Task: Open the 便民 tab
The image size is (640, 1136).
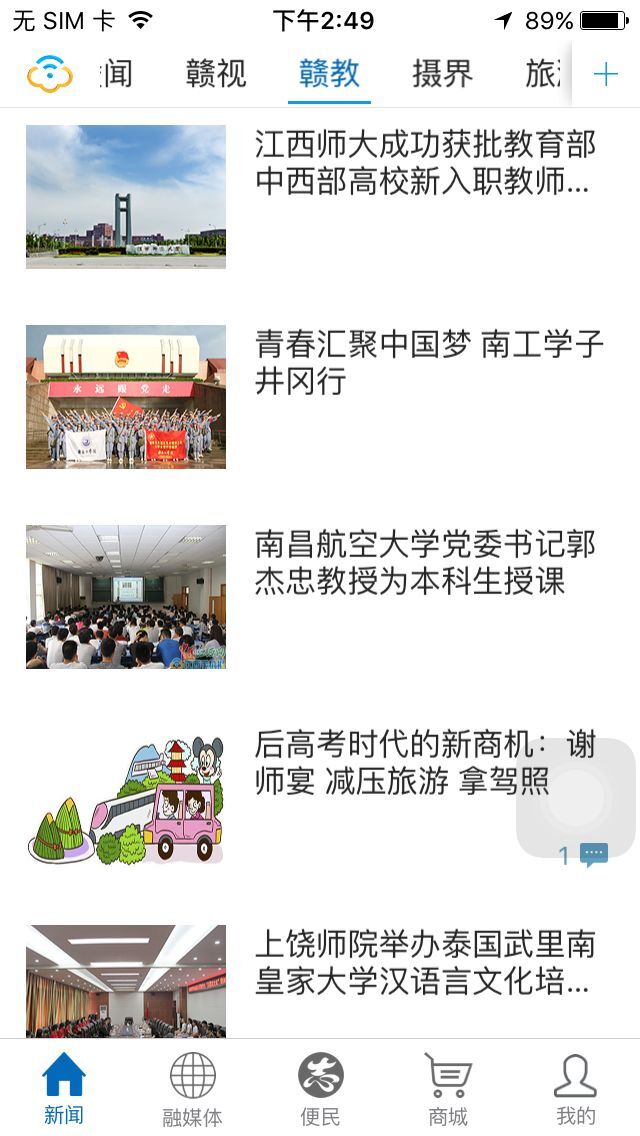Action: coord(320,1089)
